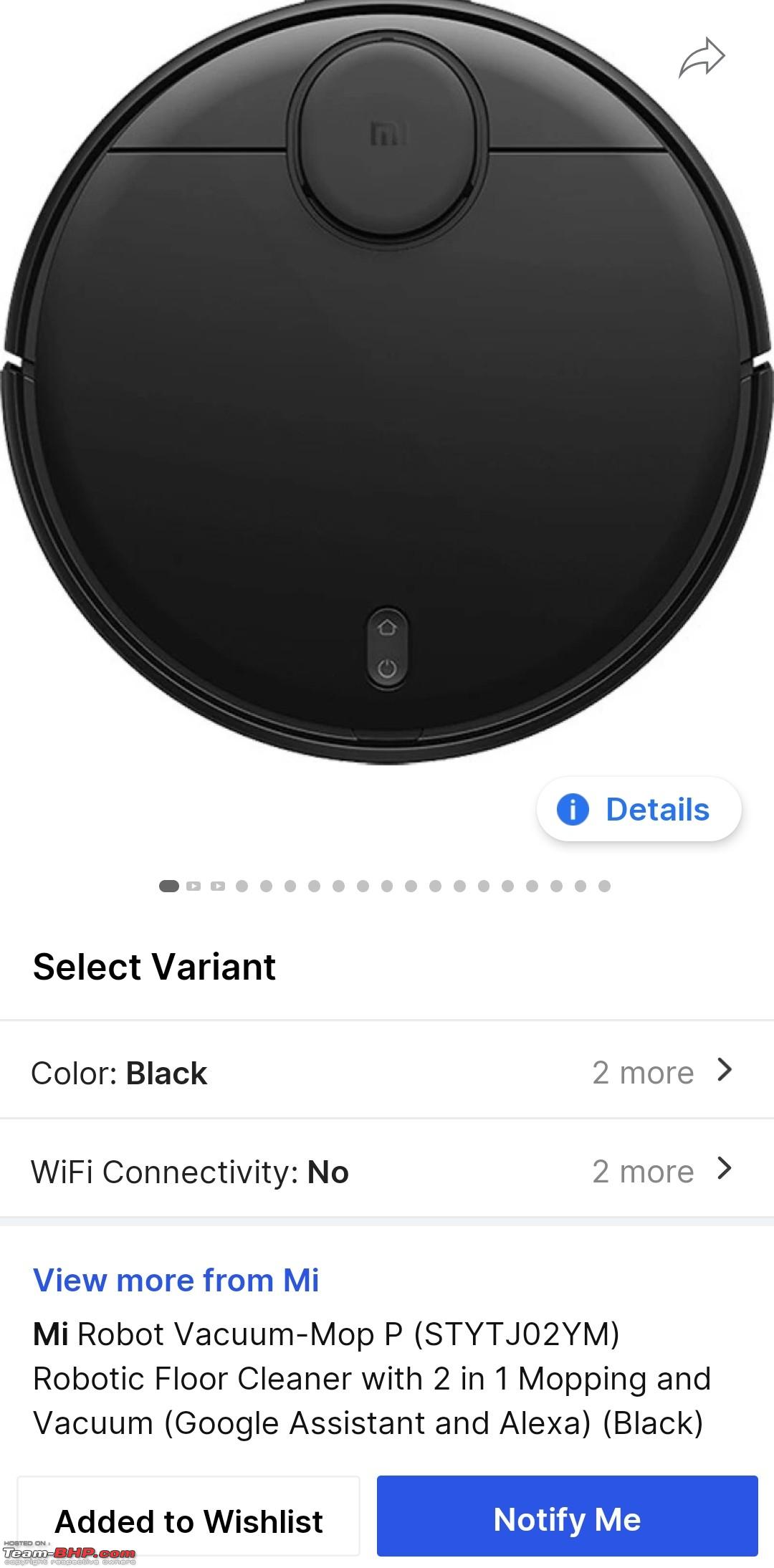
Task: Open the WiFi Connectivity variant options
Action: pos(387,1171)
